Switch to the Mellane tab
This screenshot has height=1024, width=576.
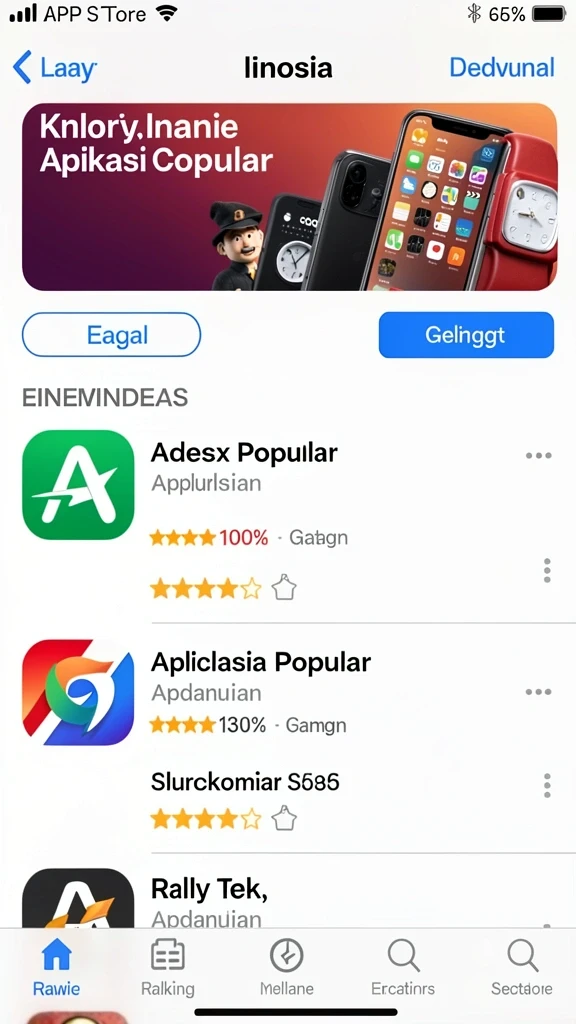[x=287, y=968]
